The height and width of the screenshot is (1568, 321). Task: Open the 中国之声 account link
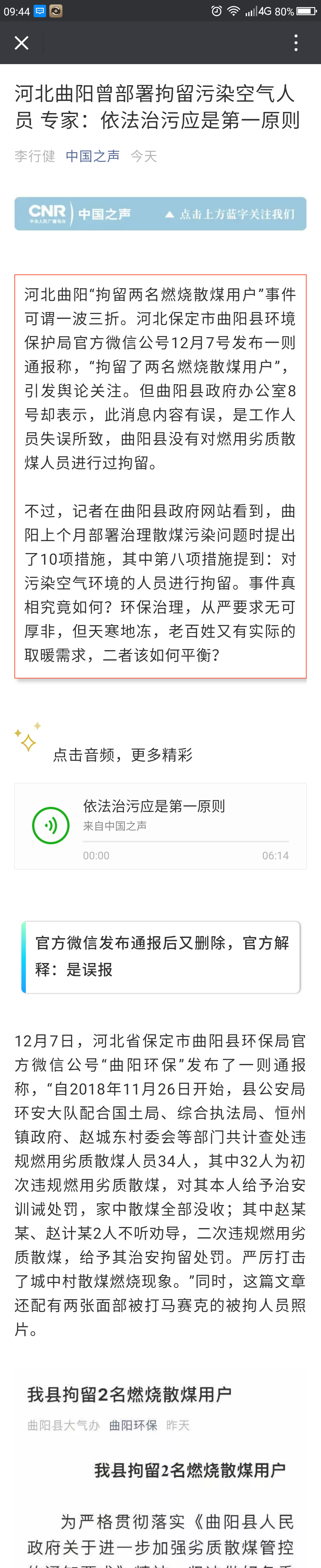[92, 156]
